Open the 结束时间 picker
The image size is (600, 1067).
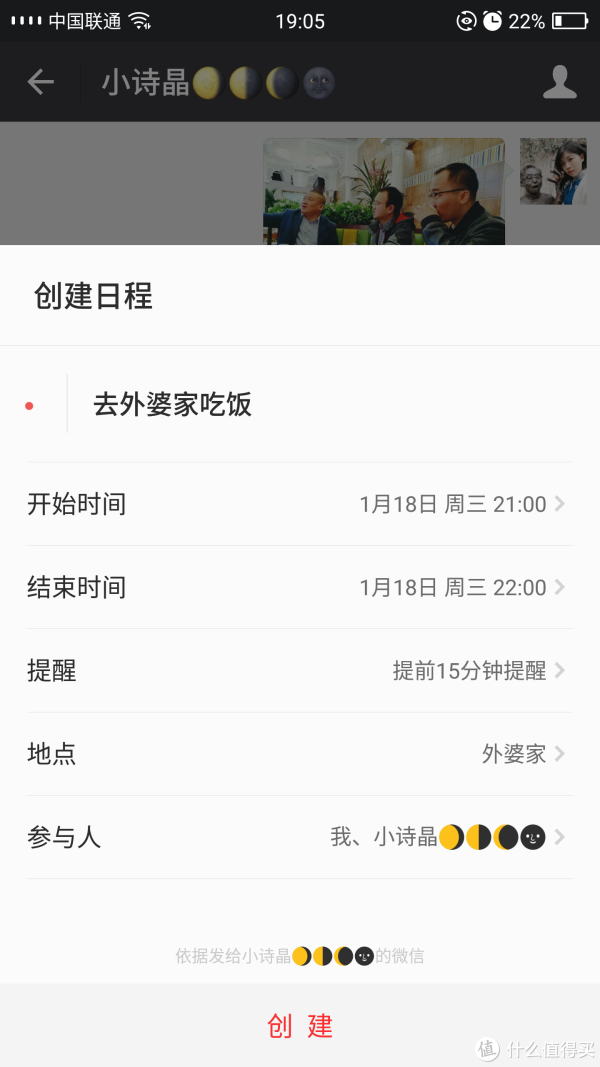[x=300, y=587]
